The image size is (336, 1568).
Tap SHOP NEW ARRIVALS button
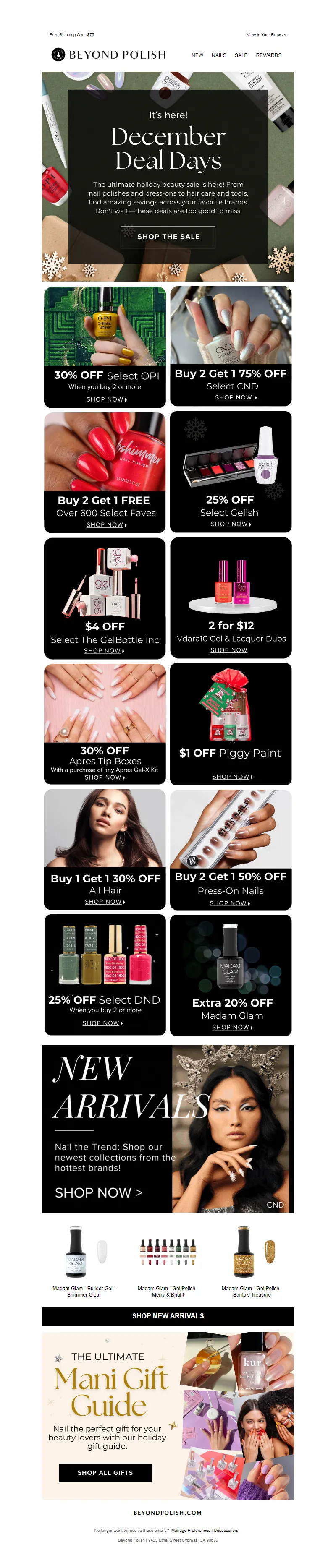point(168,1316)
